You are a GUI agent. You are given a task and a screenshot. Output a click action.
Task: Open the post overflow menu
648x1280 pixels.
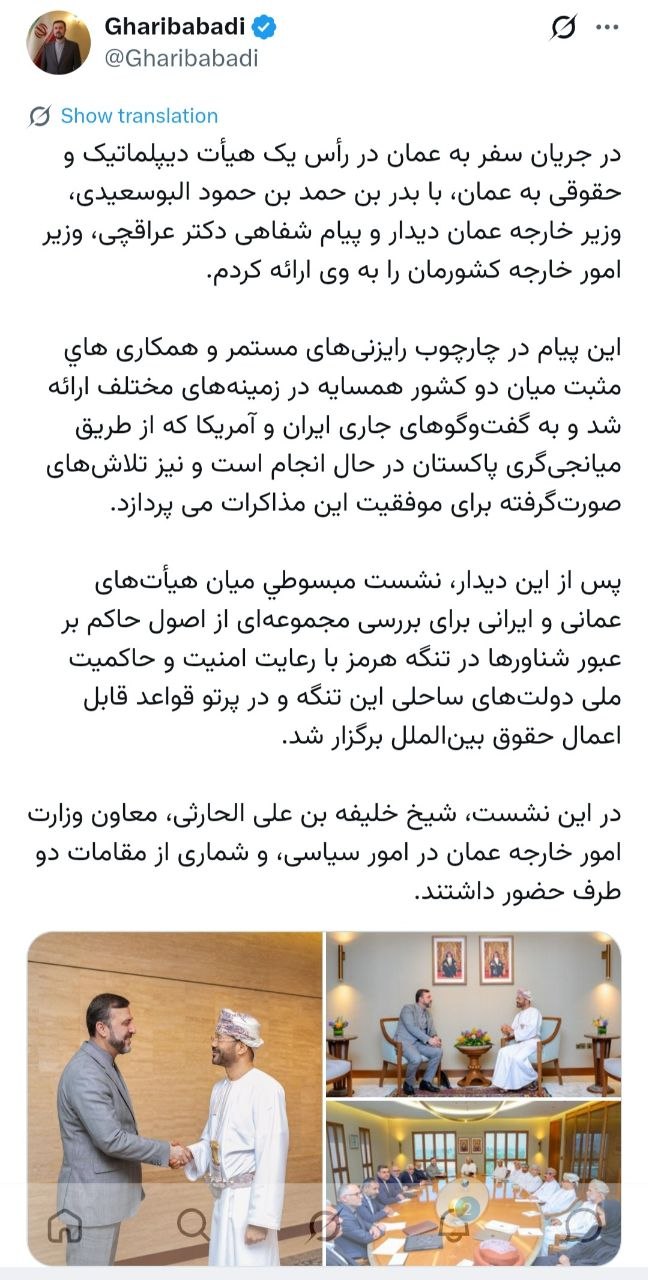(x=607, y=27)
